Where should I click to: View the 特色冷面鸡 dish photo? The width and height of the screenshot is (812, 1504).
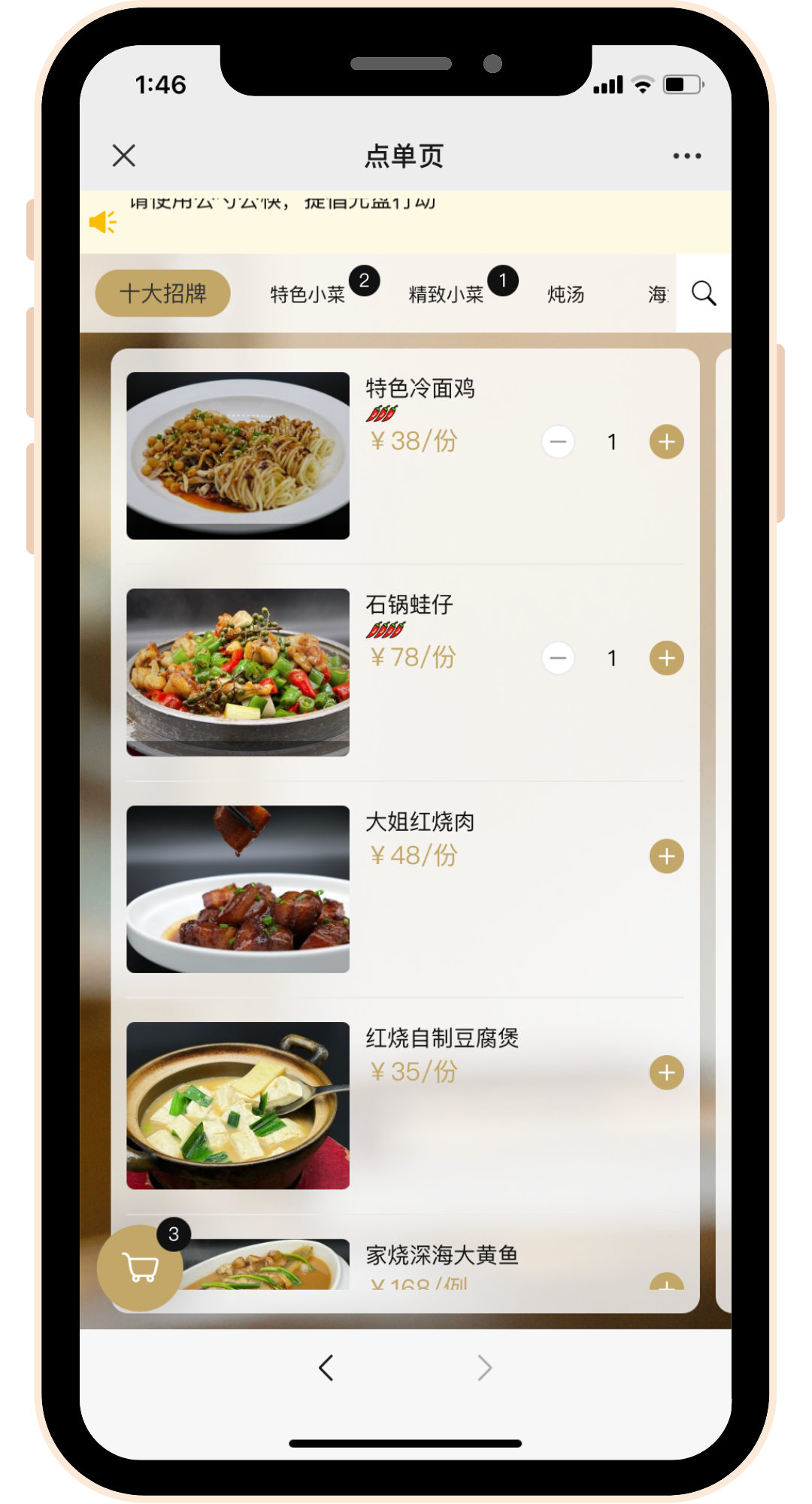pyautogui.click(x=238, y=456)
